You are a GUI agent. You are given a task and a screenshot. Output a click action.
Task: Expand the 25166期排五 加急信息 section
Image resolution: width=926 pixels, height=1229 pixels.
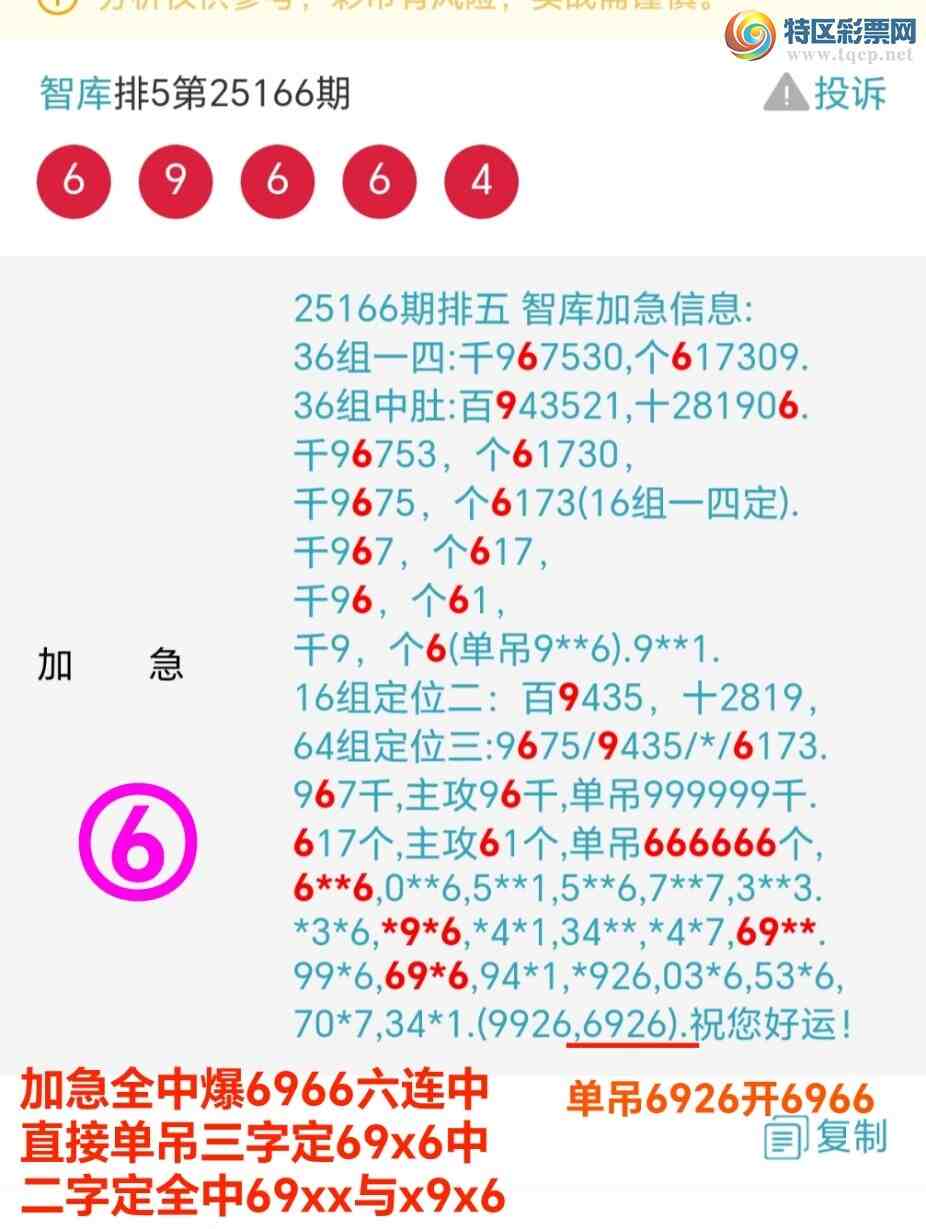coord(520,311)
